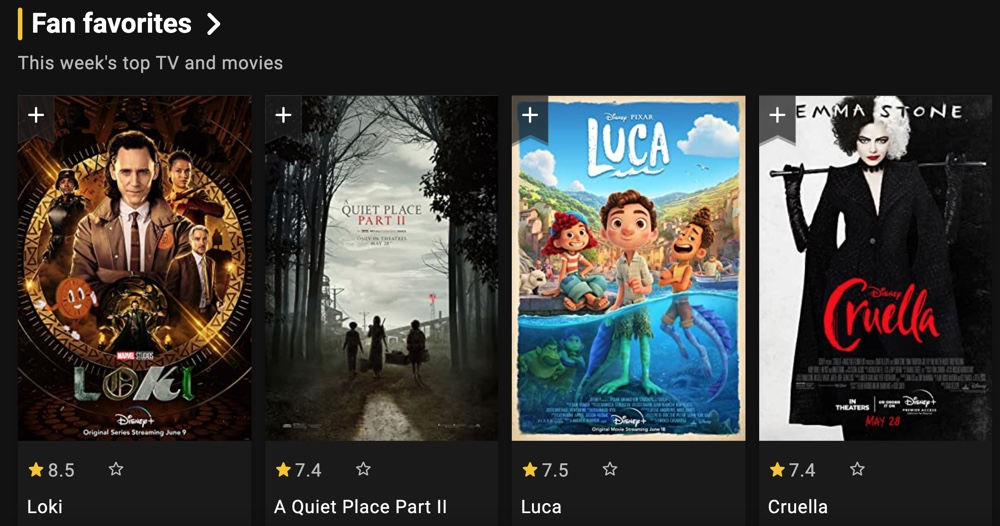Open the Loki poster
Image resolution: width=1000 pixels, height=526 pixels.
(135, 268)
